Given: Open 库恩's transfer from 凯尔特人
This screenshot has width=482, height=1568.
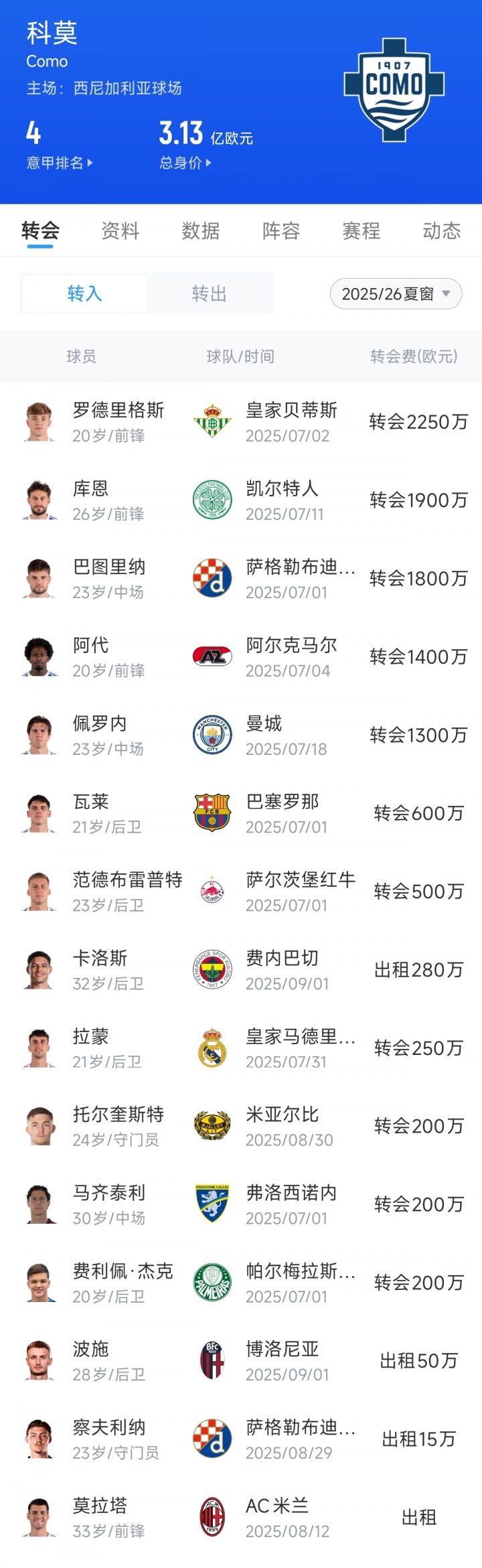Looking at the screenshot, I should [x=241, y=500].
